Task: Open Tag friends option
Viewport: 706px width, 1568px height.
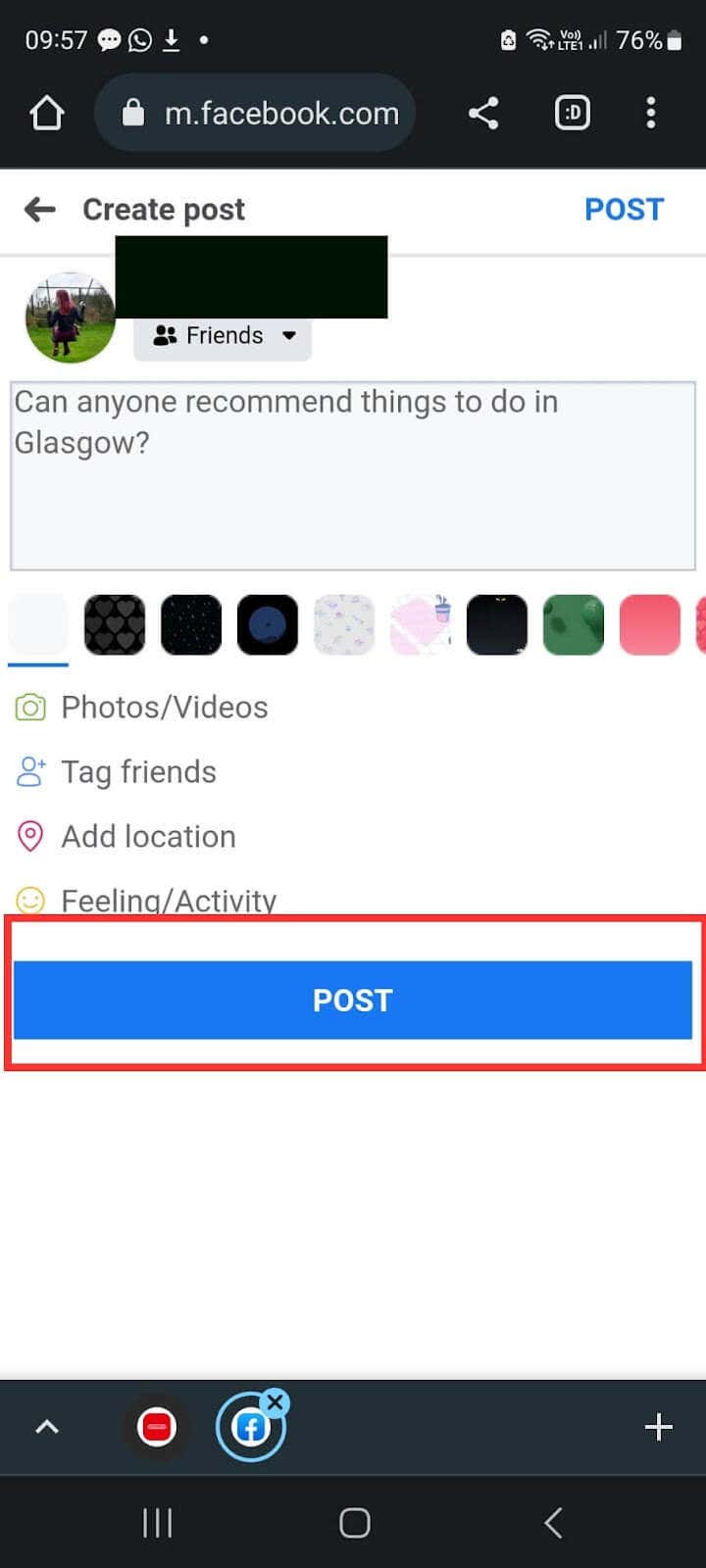Action: (138, 772)
